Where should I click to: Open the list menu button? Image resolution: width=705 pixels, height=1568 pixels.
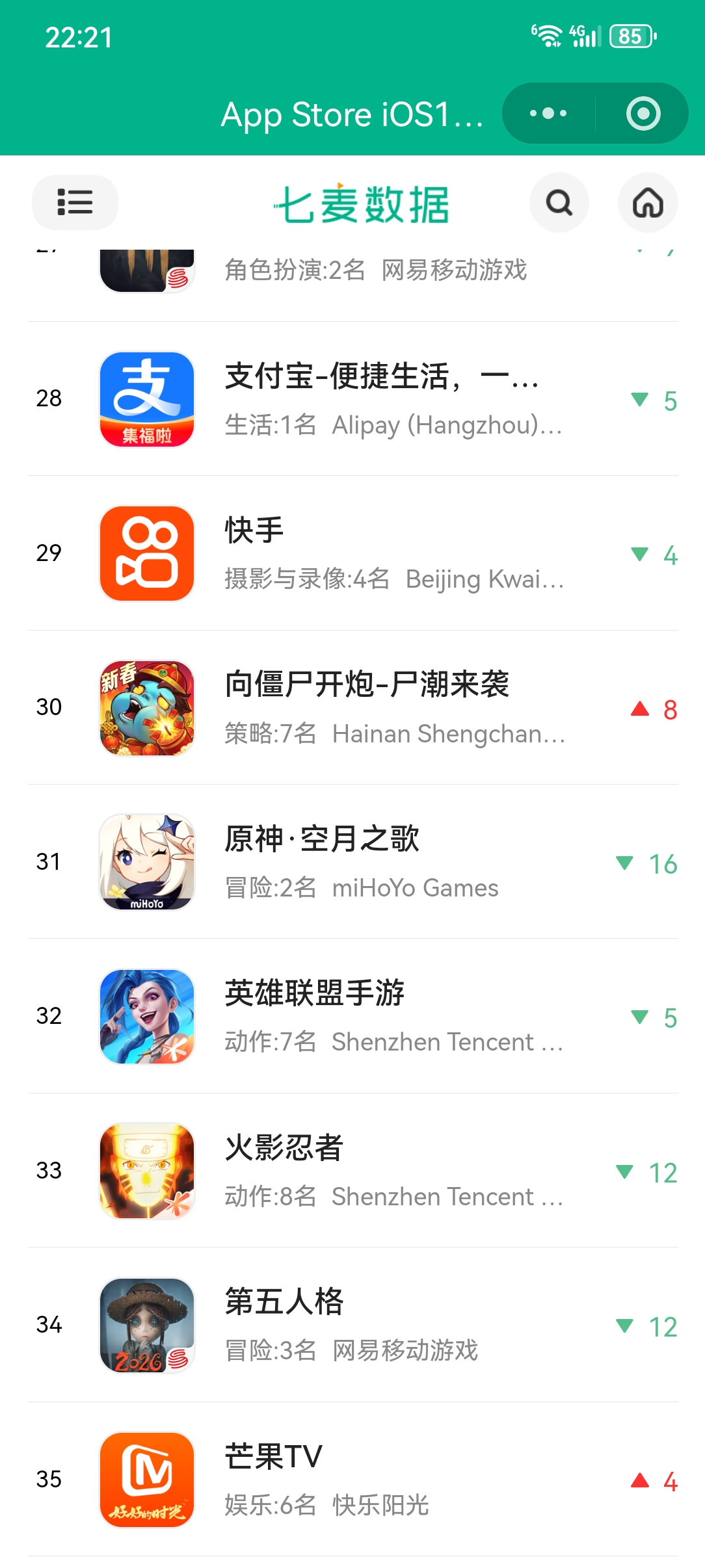(75, 202)
